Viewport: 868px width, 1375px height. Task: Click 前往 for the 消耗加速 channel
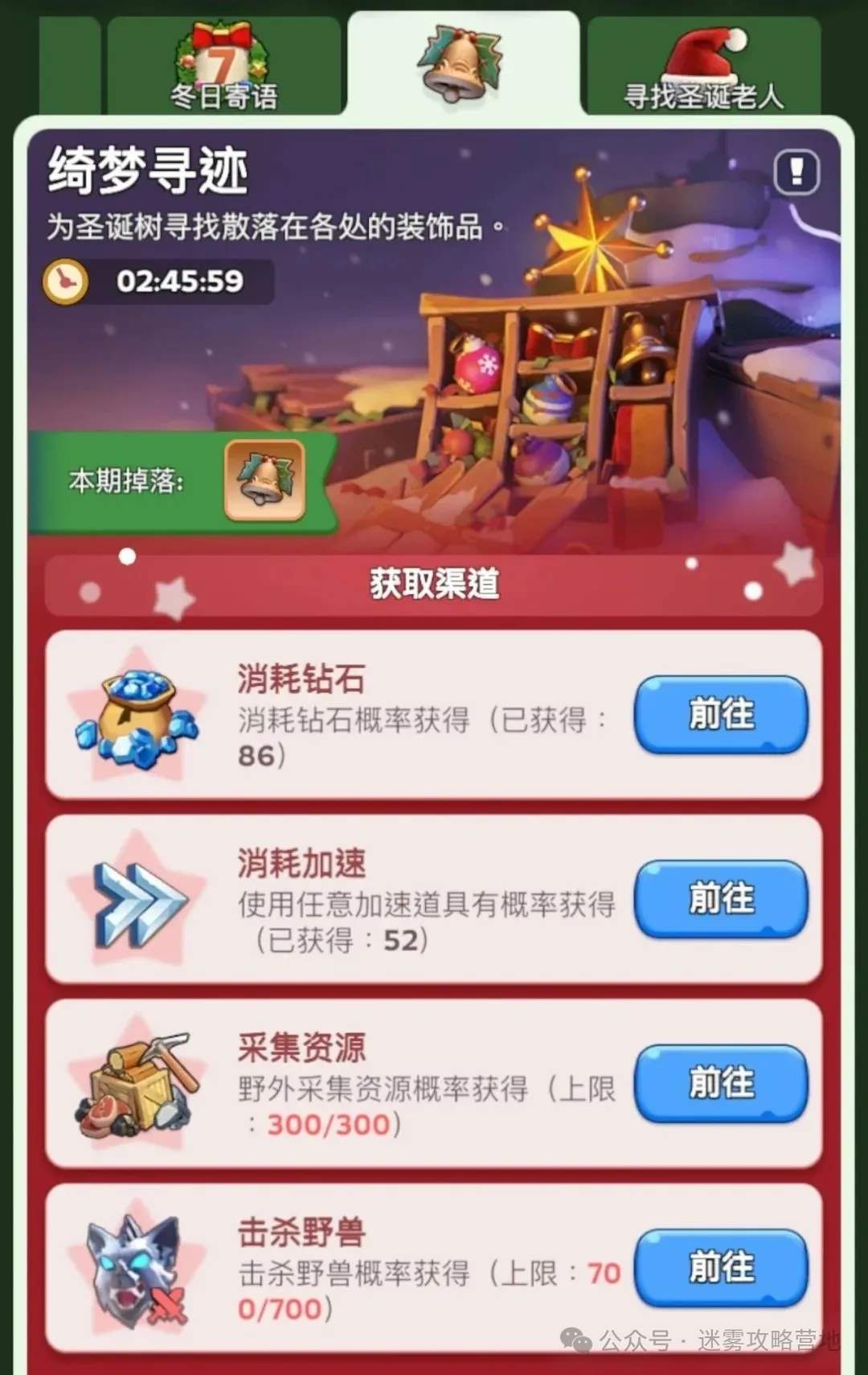tap(721, 899)
